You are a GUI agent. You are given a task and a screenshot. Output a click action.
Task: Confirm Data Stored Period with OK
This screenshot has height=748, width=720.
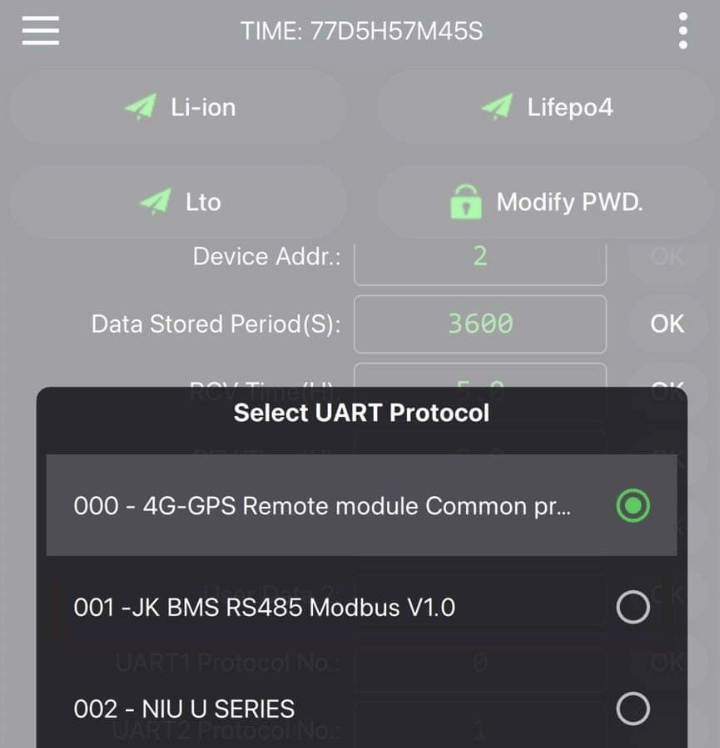tap(666, 324)
